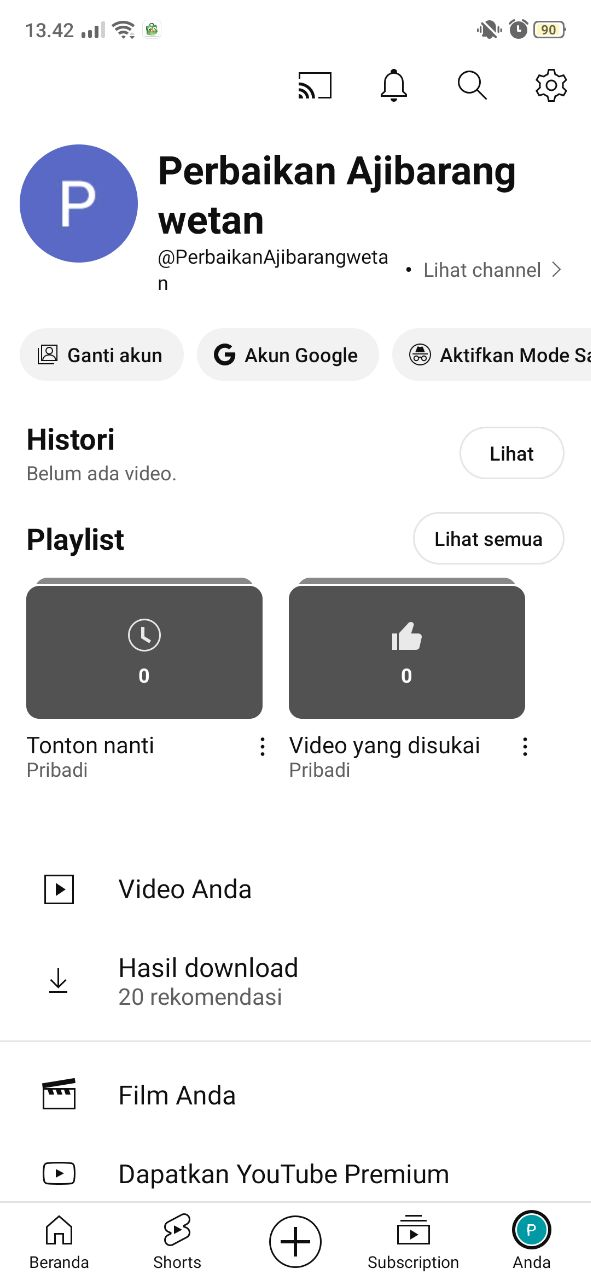Tap Lihat semua for playlists
Screen dimensions: 591x1280
click(x=488, y=539)
